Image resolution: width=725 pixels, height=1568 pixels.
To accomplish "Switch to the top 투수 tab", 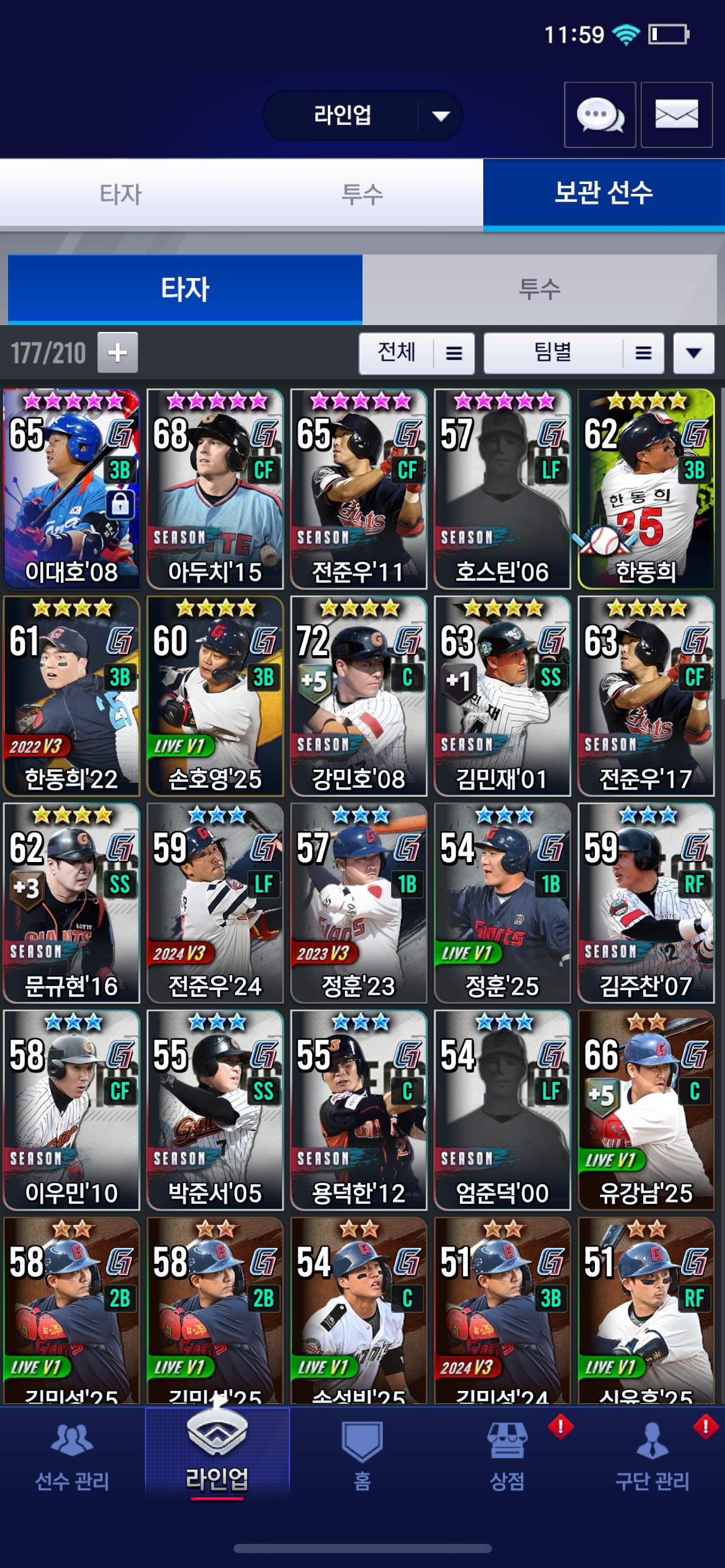I will point(362,194).
